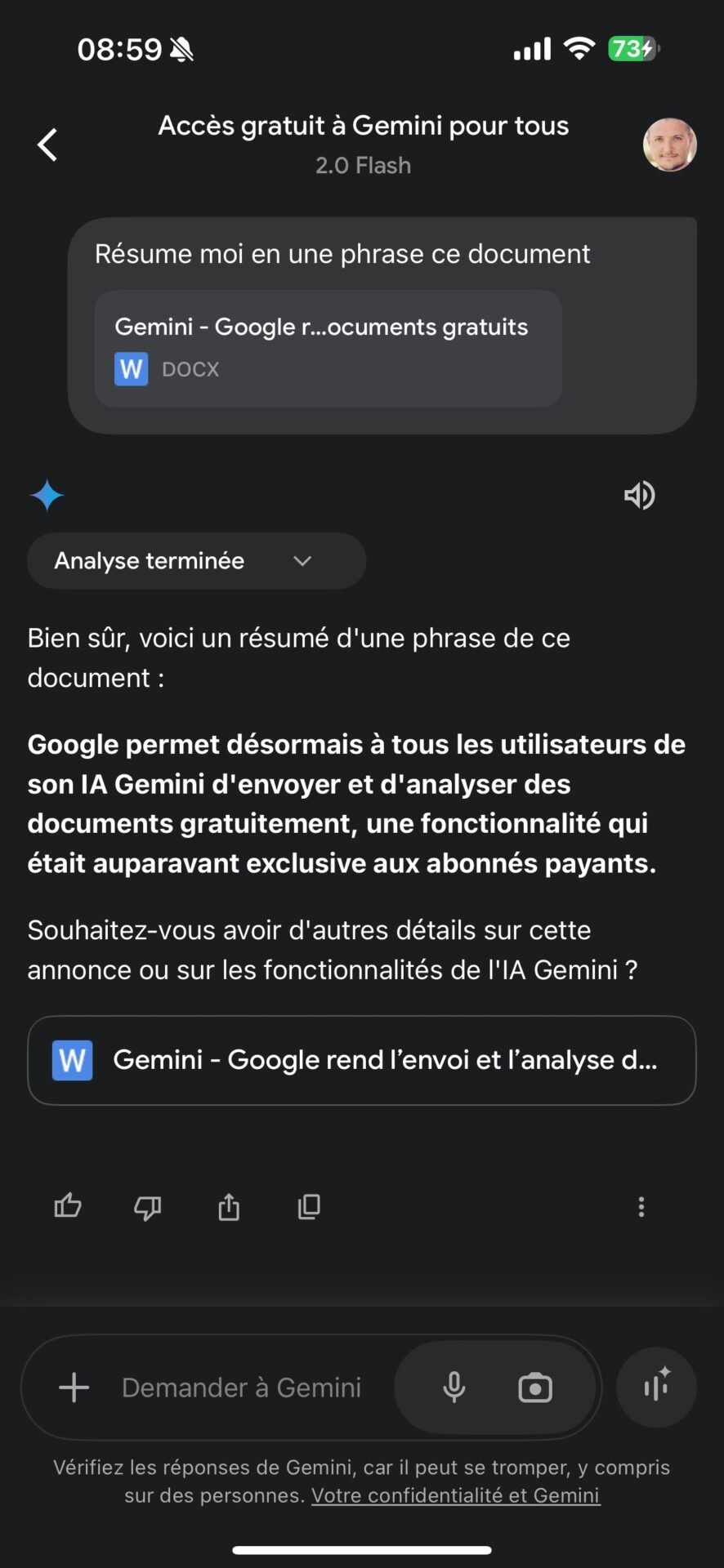Open the Votre confidentialité et Gemini link
Screen dimensions: 724x1568
[456, 1495]
